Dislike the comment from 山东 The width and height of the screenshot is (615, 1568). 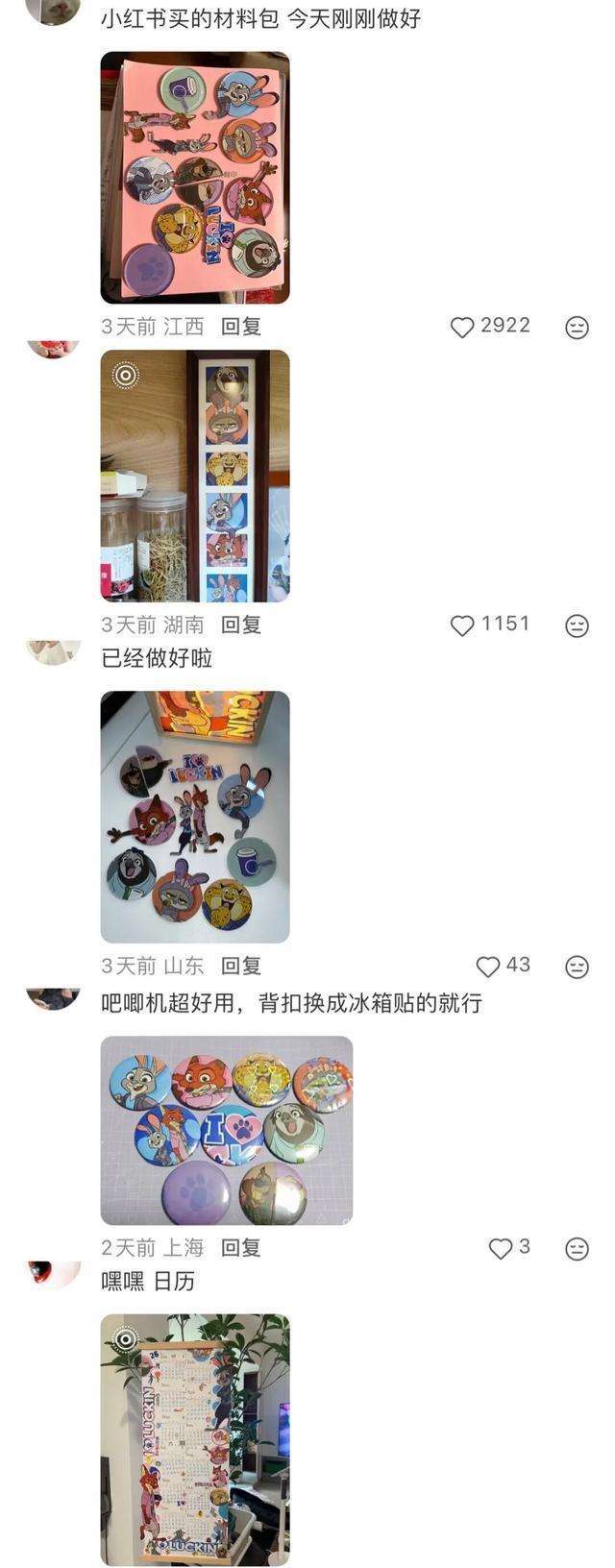tap(577, 967)
